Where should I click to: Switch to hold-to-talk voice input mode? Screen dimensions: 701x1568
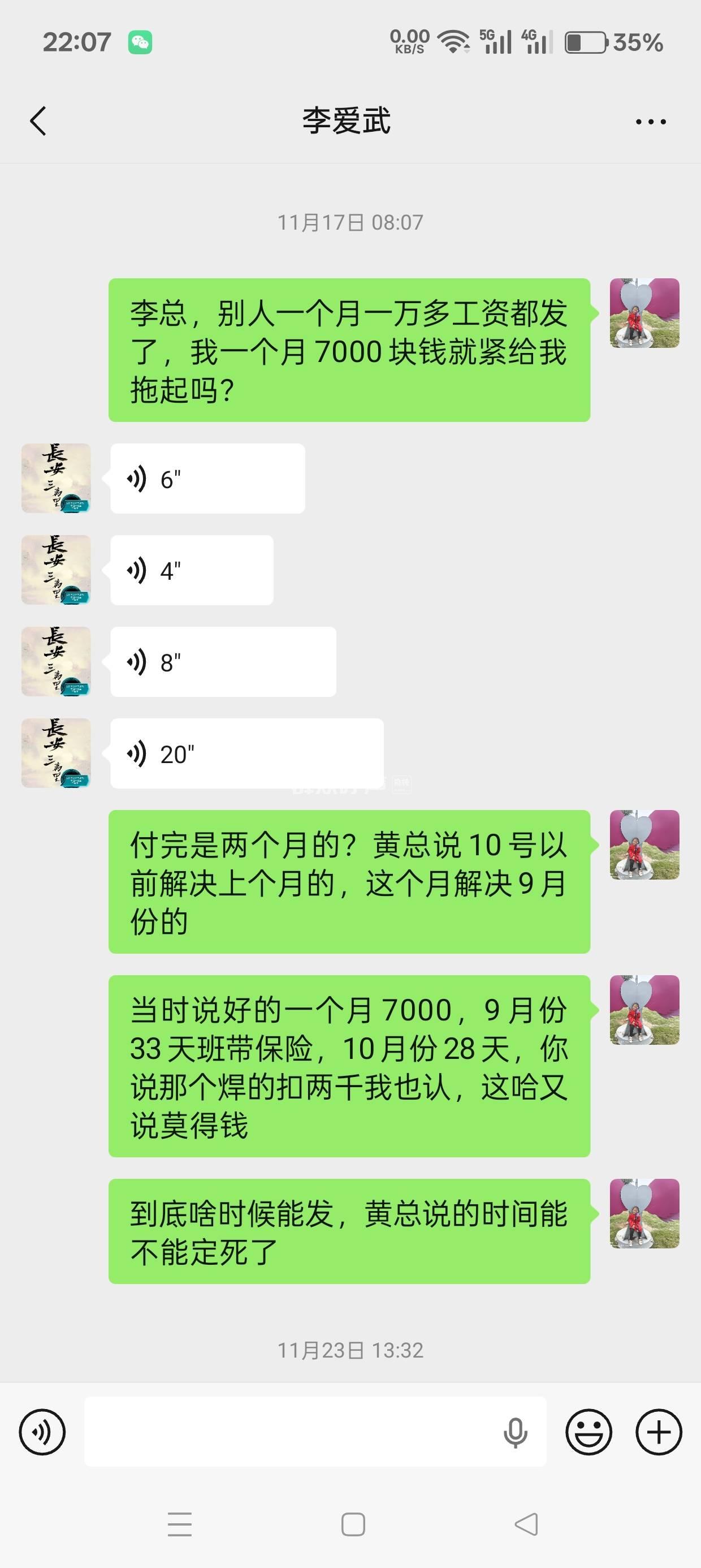coord(42,1432)
